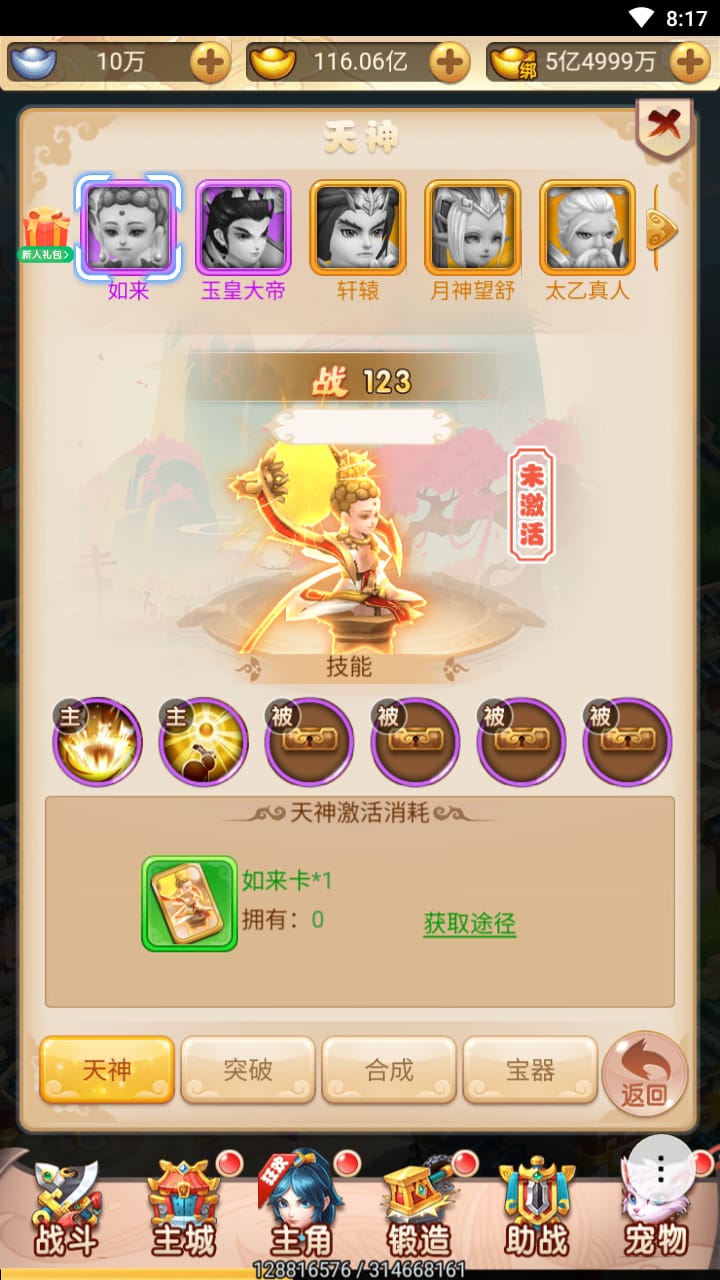720x1280 pixels.
Task: Open the 新人礼包 gift pack
Action: pyautogui.click(x=46, y=234)
